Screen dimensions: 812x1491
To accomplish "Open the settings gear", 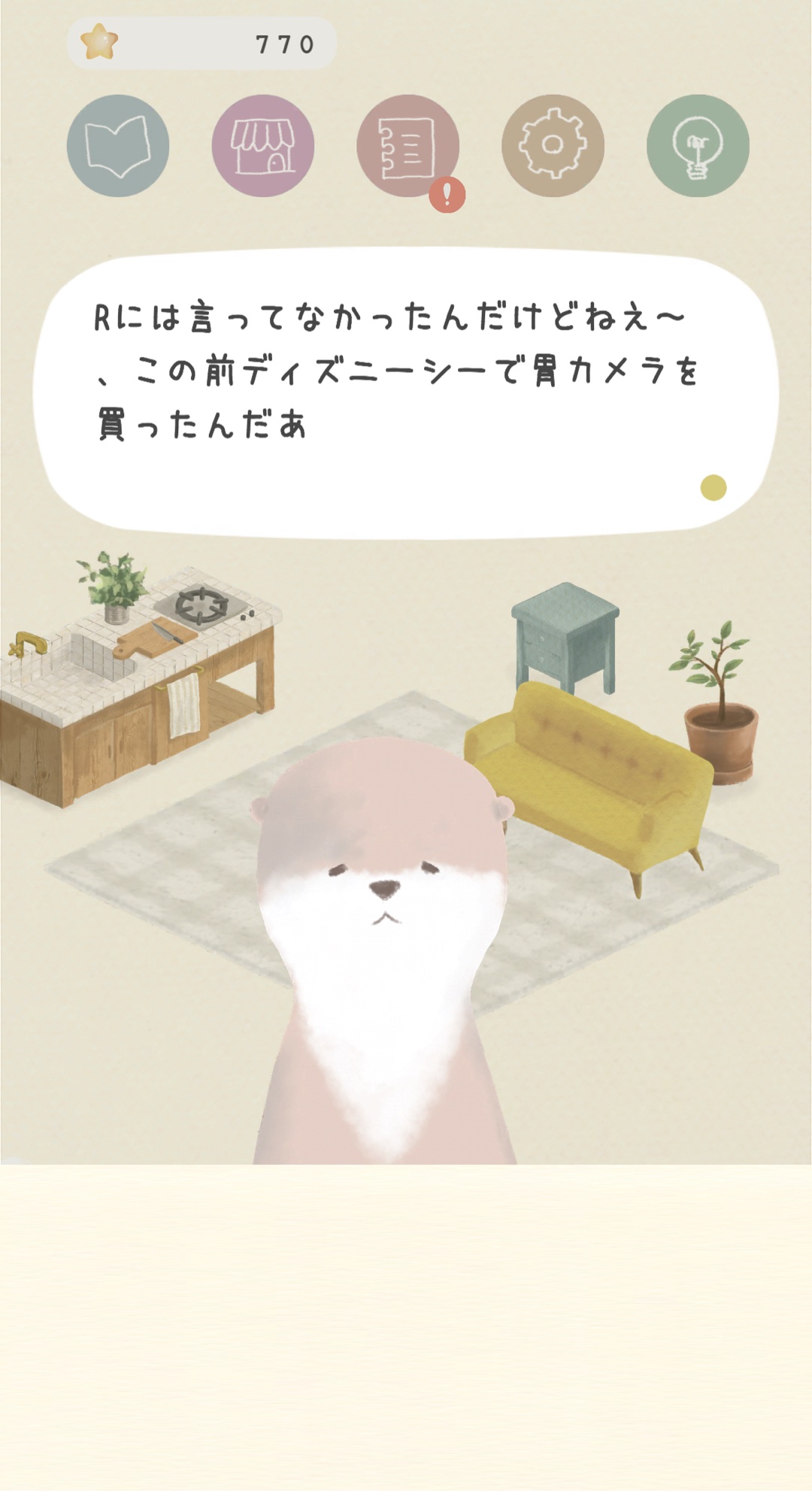I will click(553, 146).
